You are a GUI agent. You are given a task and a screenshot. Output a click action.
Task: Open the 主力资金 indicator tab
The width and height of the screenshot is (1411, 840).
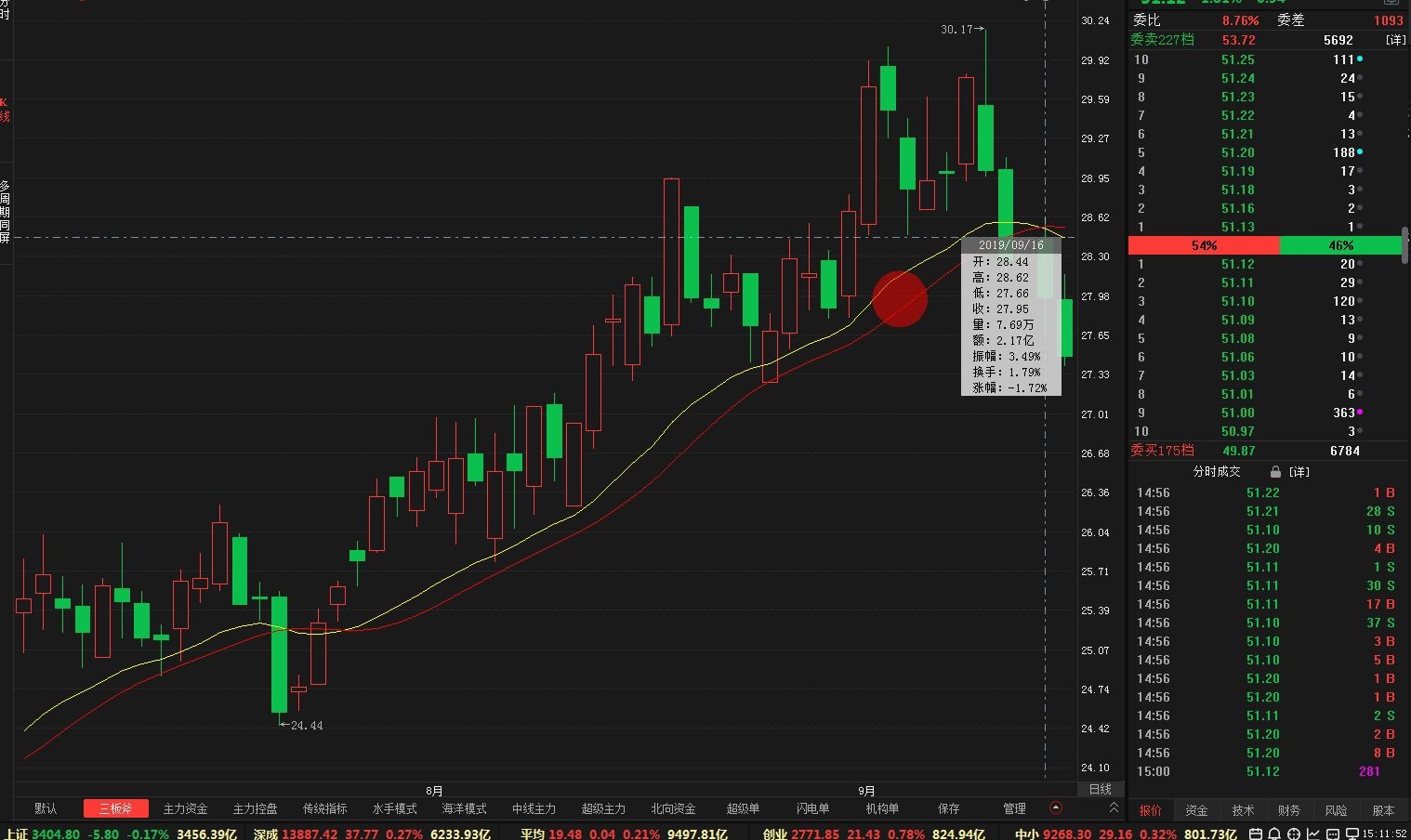185,808
